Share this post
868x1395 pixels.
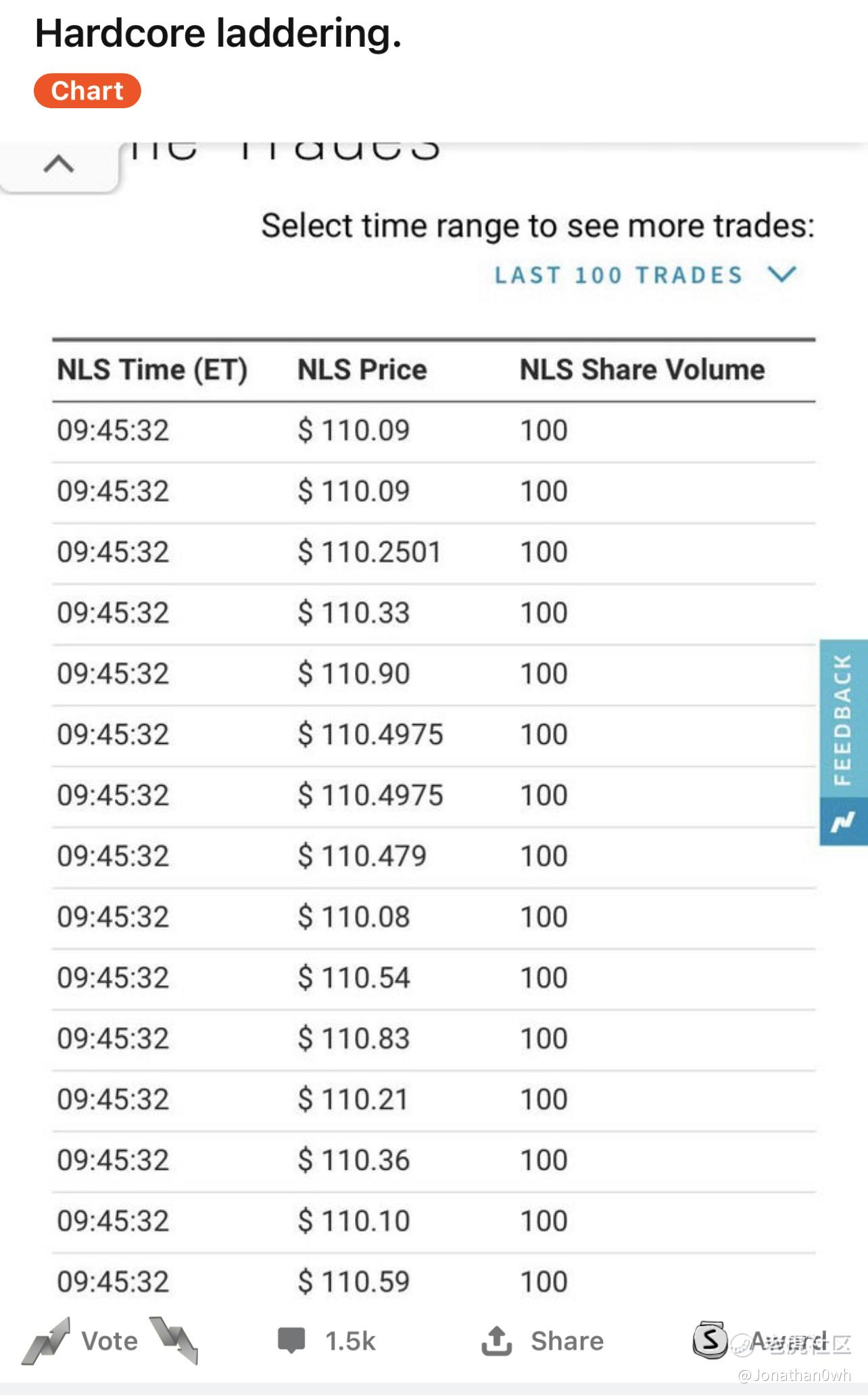coord(542,1341)
